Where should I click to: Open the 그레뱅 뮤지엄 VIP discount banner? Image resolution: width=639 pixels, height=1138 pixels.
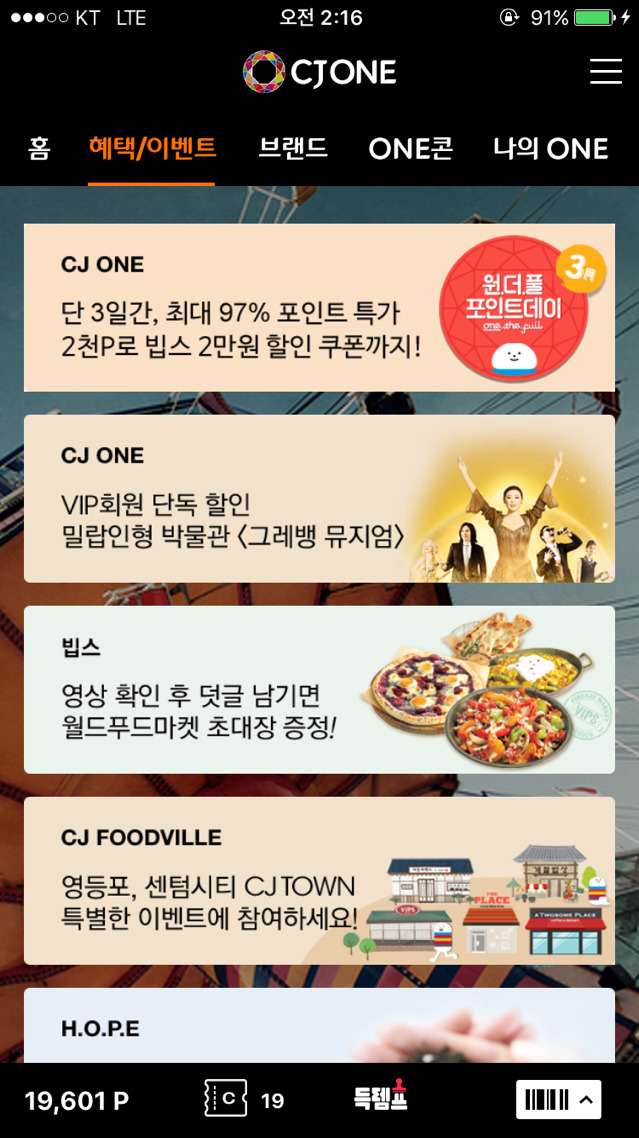319,498
